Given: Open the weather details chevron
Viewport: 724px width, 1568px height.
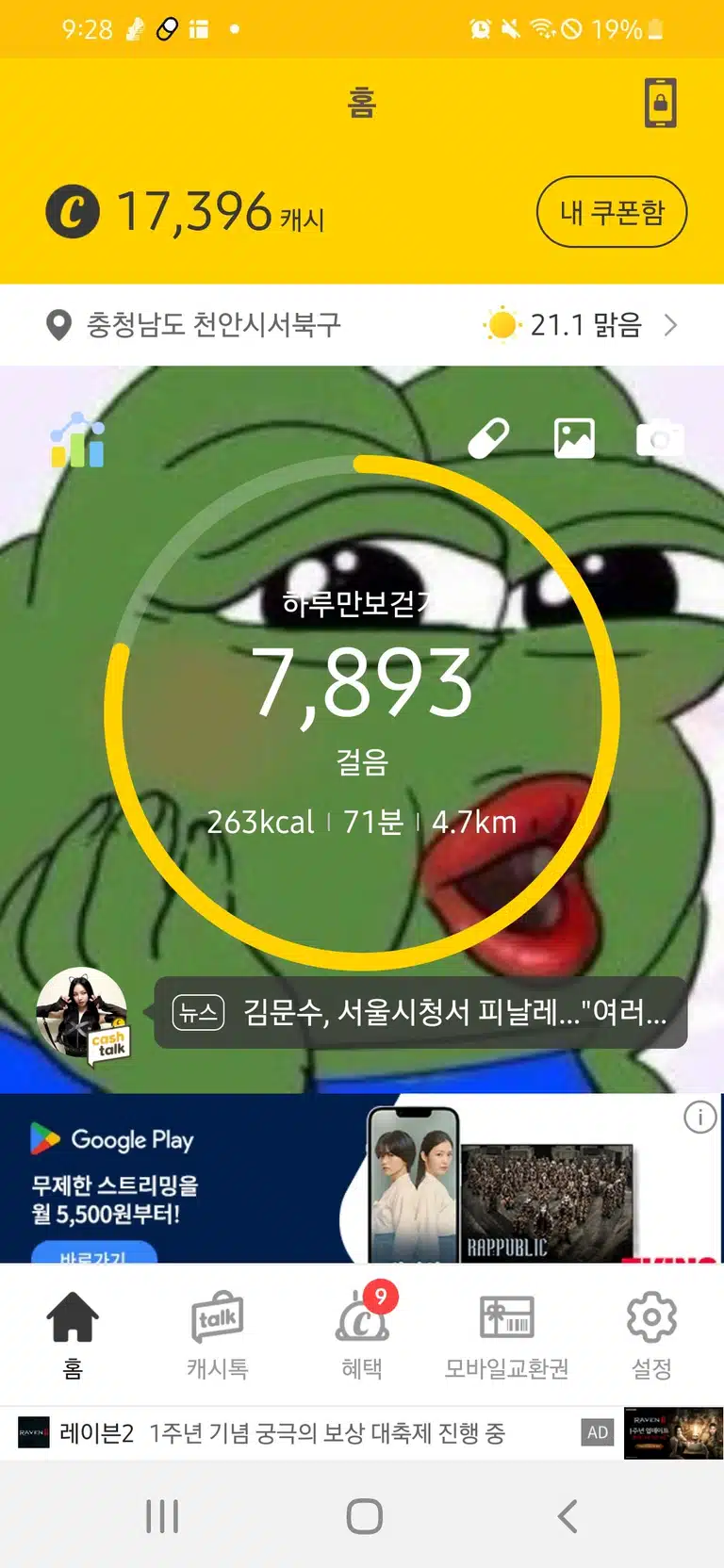Looking at the screenshot, I should [670, 325].
